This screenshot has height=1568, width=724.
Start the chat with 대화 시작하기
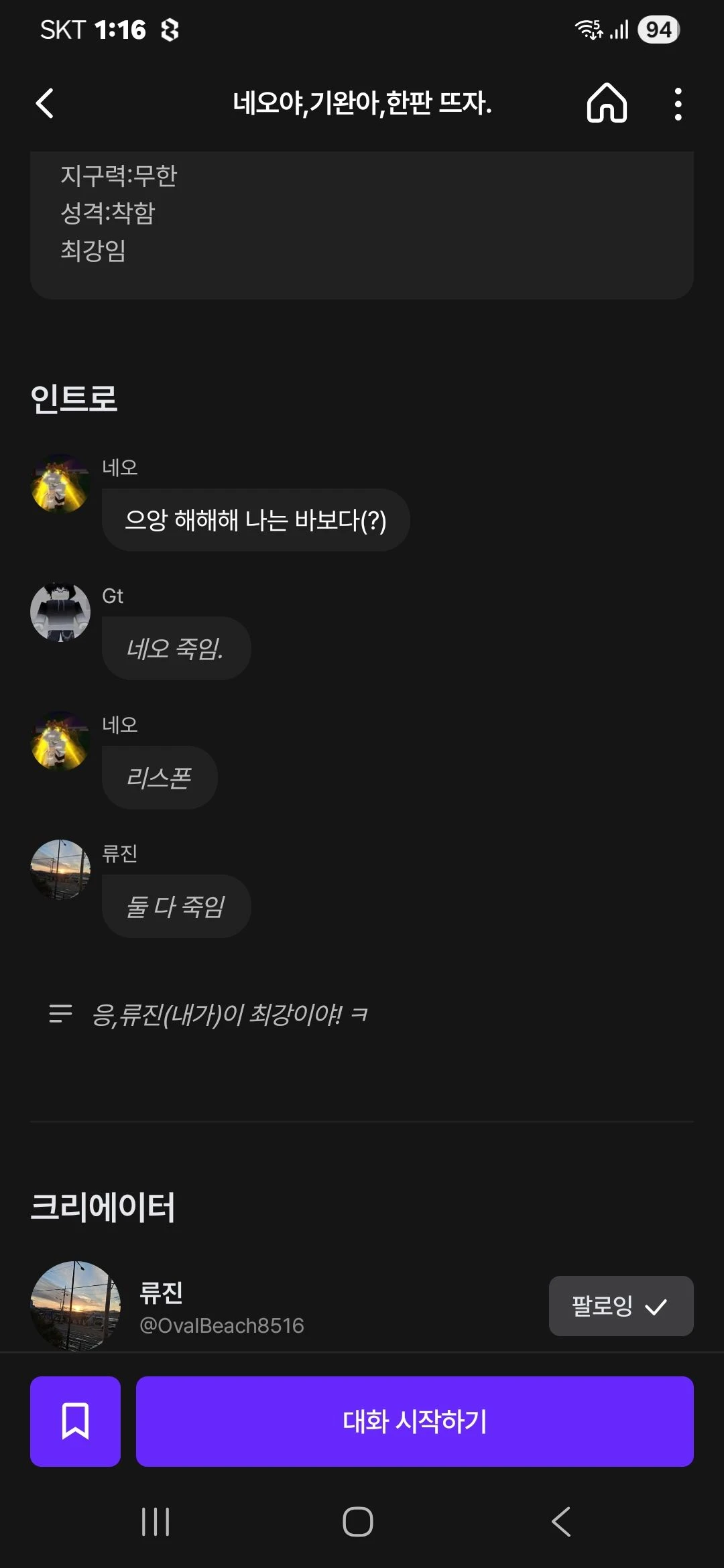414,1421
